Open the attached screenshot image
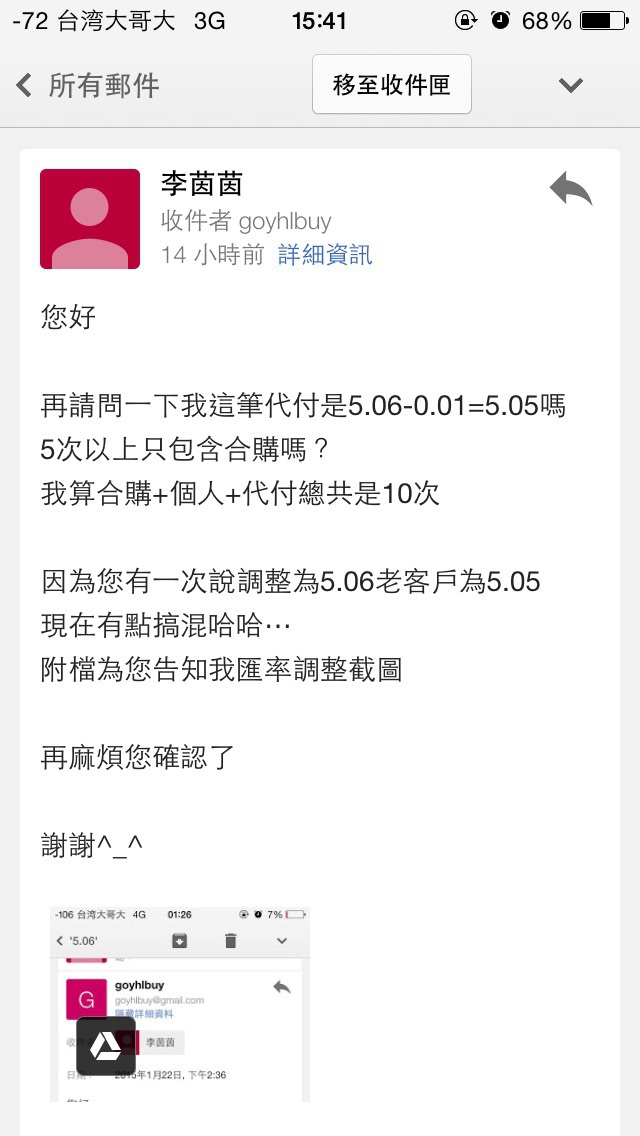Viewport: 640px width, 1136px height. point(200,960)
